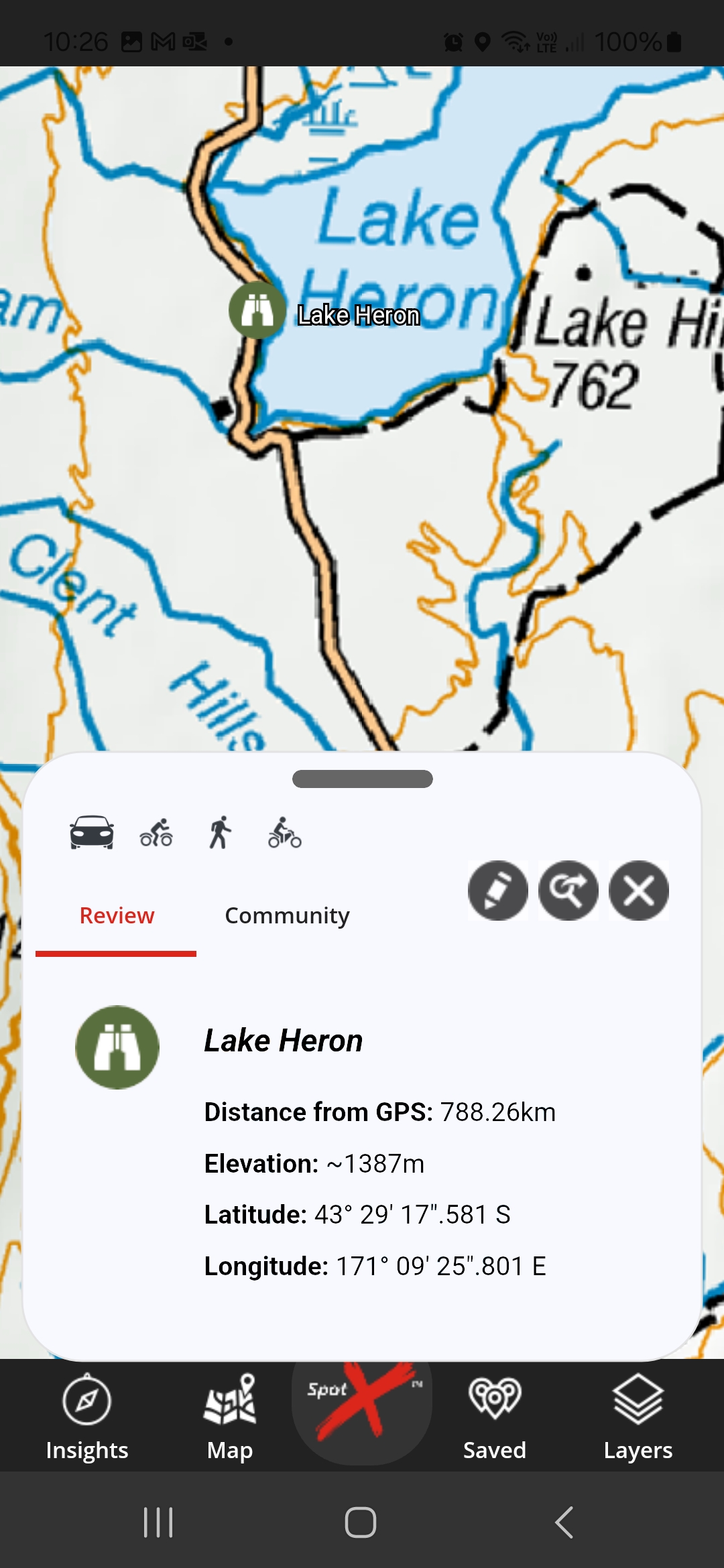Image resolution: width=724 pixels, height=1568 pixels.
Task: Go back using system back button
Action: (564, 1522)
